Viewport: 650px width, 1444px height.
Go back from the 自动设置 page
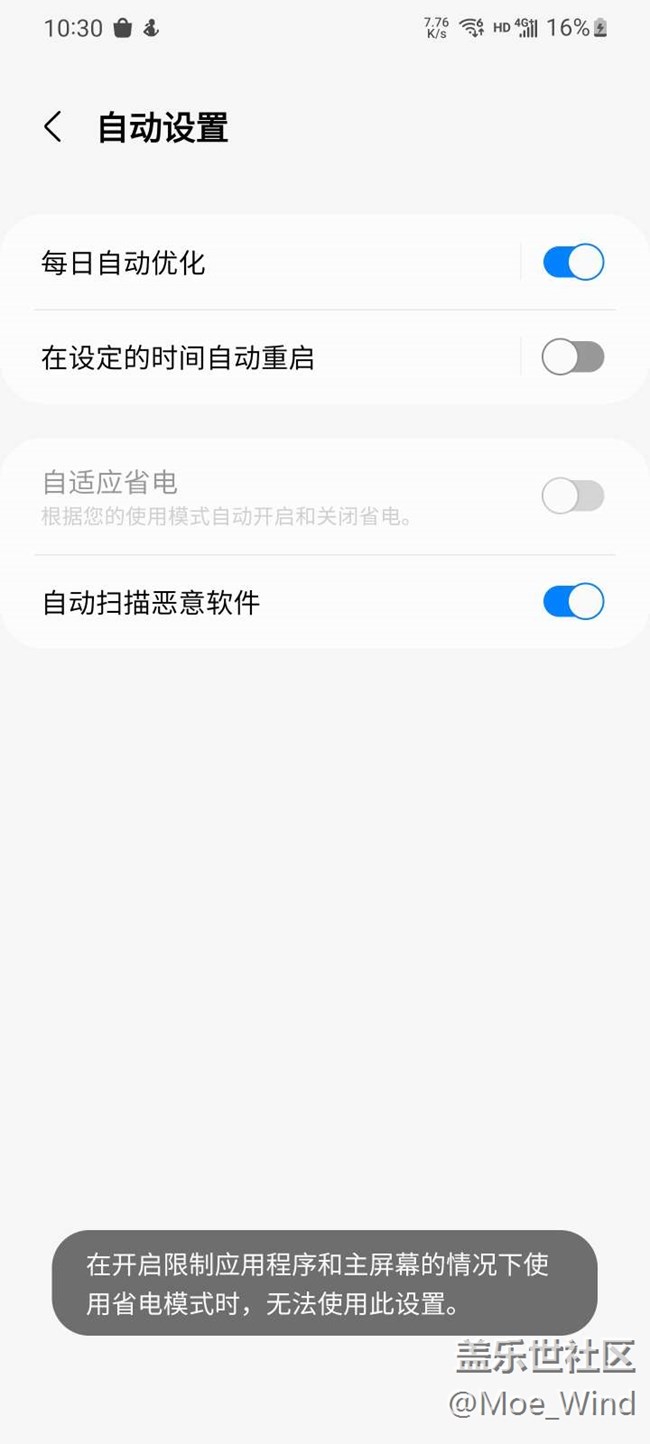pyautogui.click(x=53, y=127)
